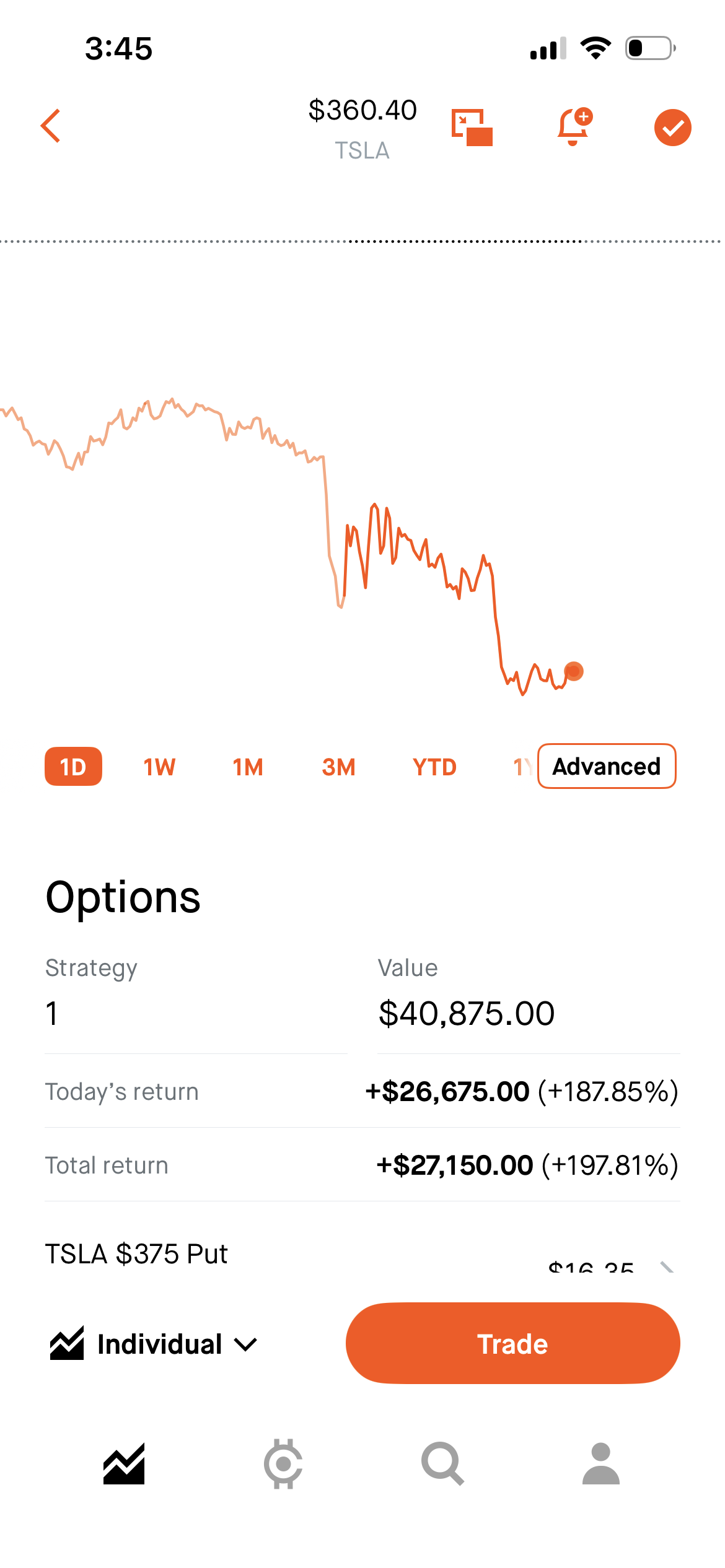View the YTD chart range

[x=434, y=767]
